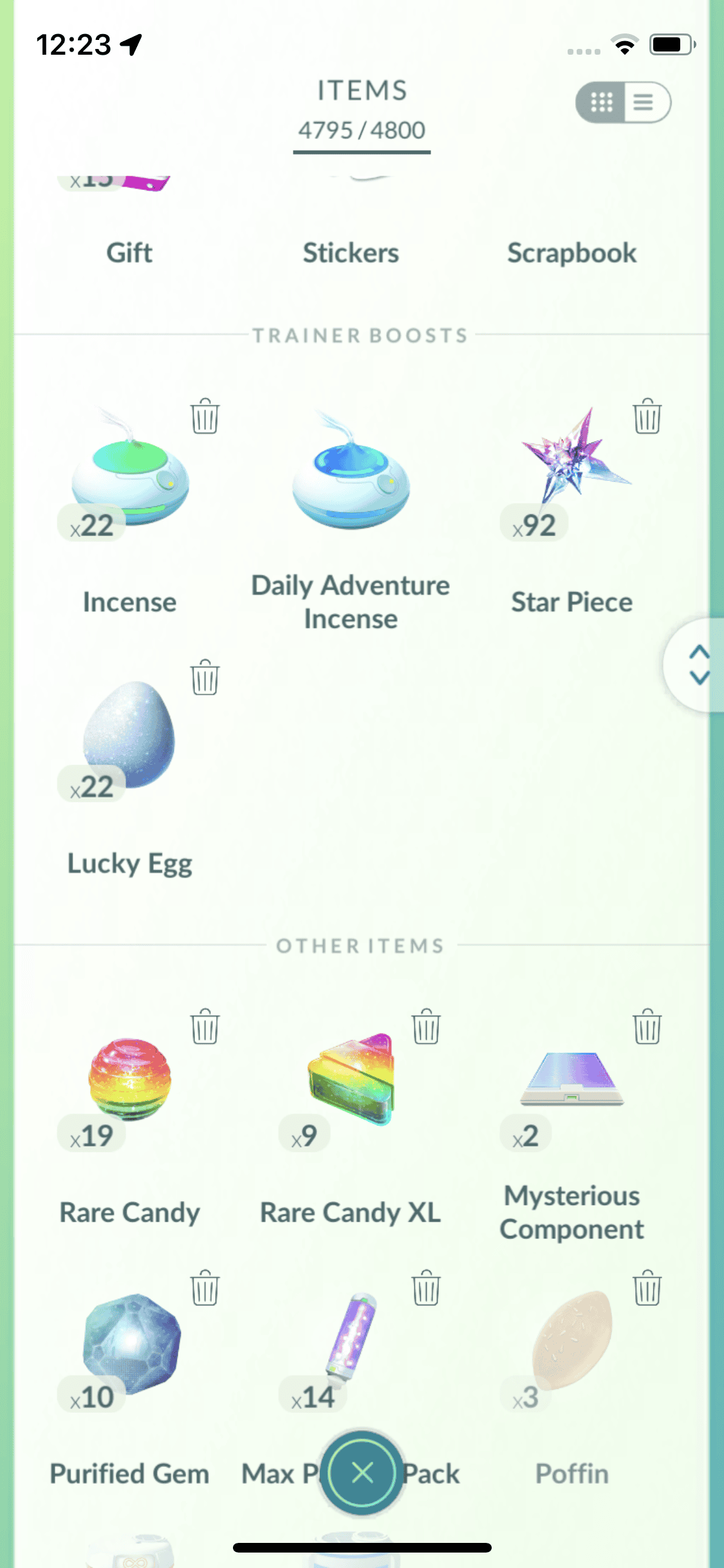Delete Rare Candy using trash icon
Screen dimensions: 724x1568
click(205, 1026)
